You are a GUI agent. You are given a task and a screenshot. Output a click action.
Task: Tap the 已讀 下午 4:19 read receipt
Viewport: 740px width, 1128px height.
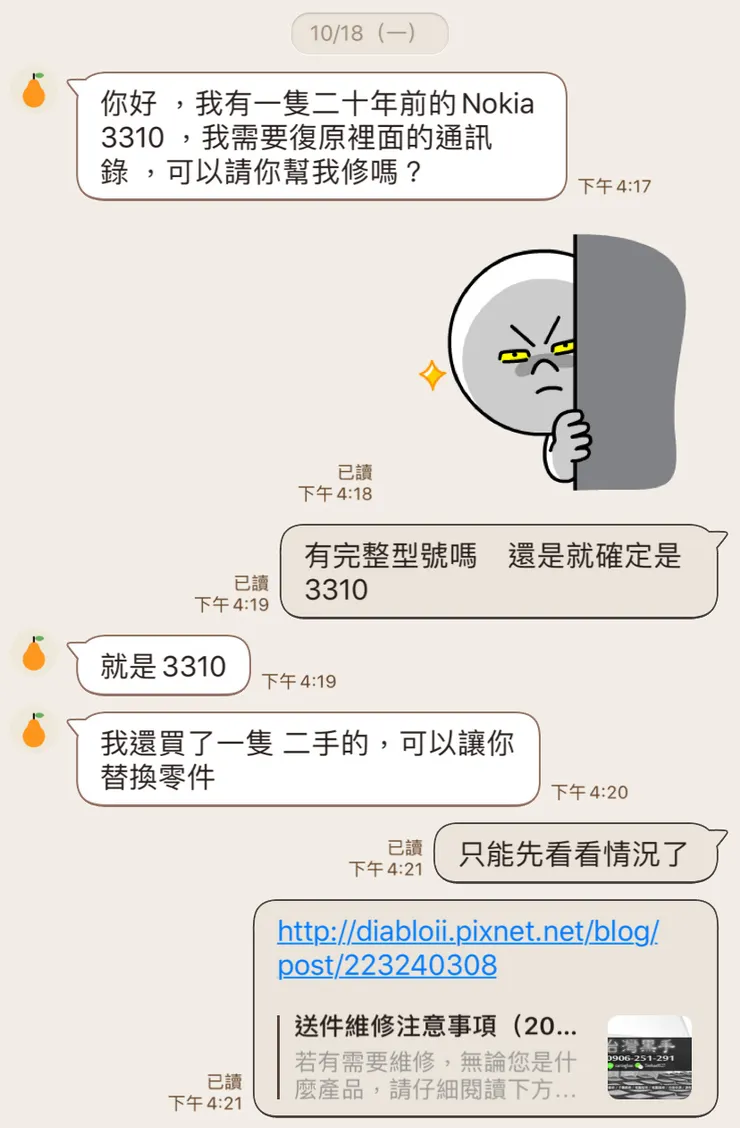[234, 592]
